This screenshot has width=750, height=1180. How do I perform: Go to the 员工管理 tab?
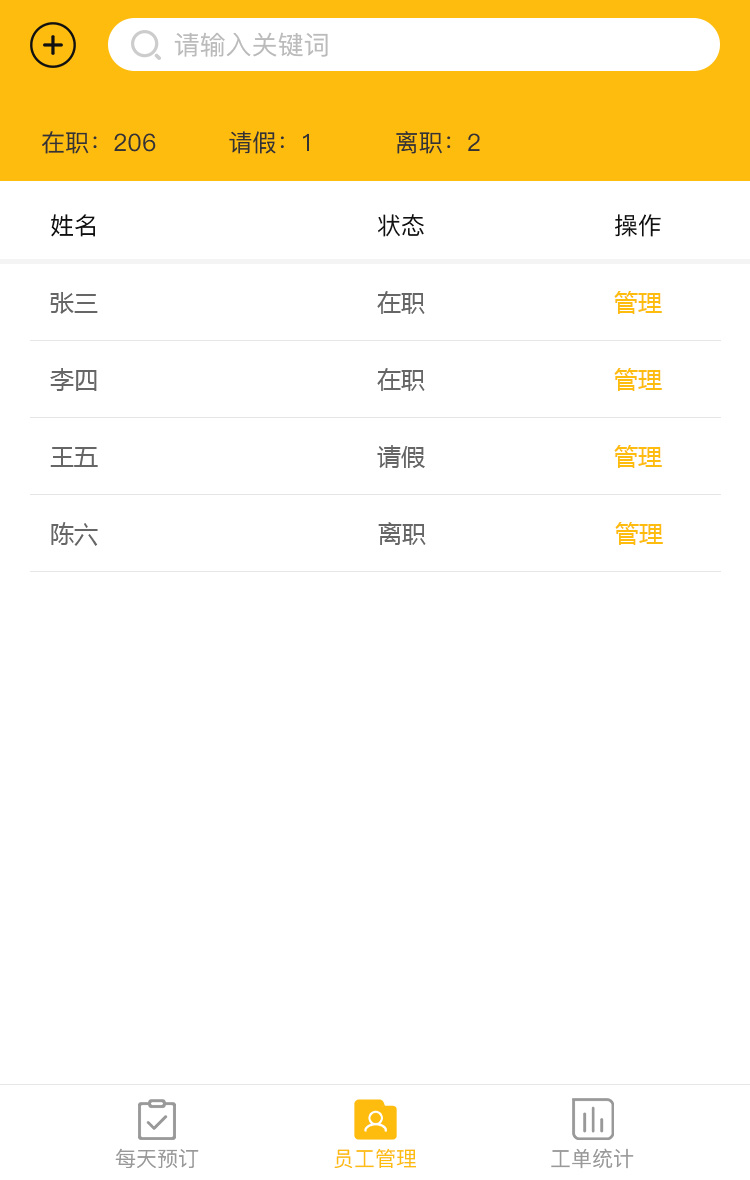pos(375,1135)
